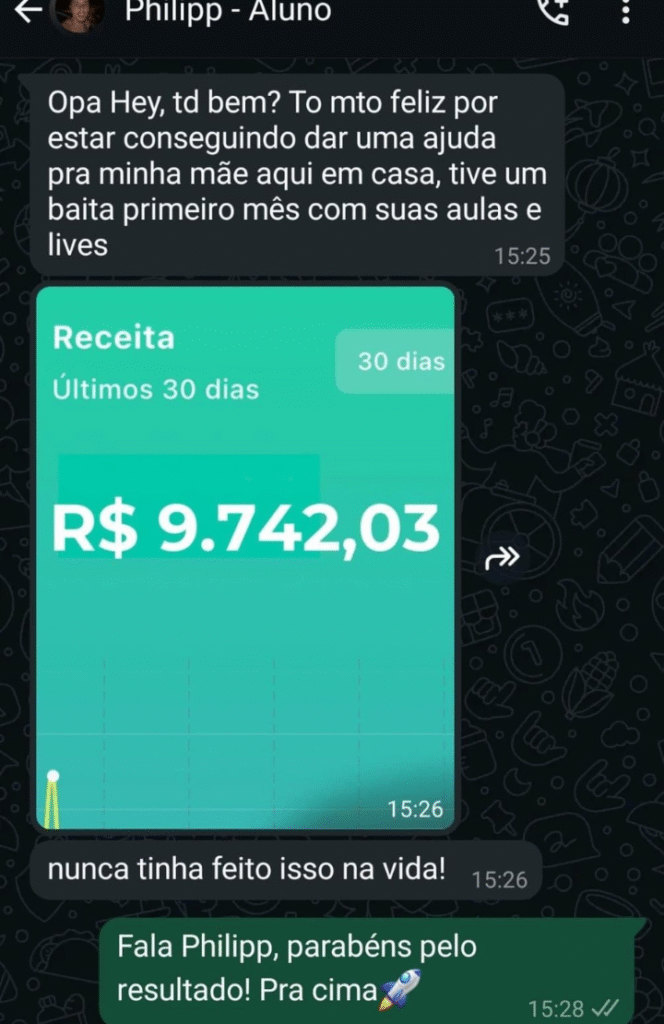Start a call with Philipp
This screenshot has height=1024, width=664.
(x=552, y=11)
